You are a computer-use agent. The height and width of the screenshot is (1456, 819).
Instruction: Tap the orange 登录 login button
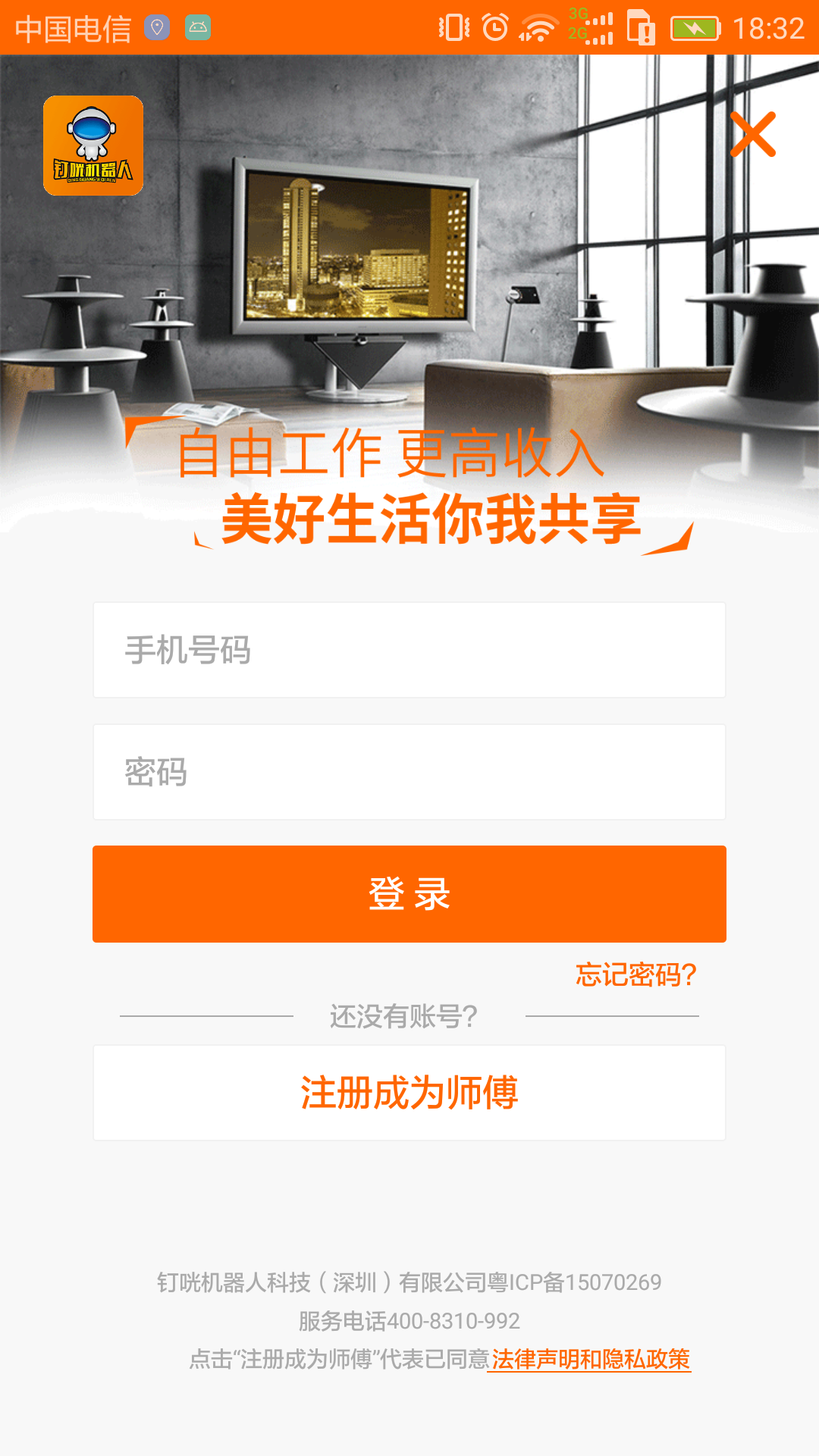[x=409, y=894]
